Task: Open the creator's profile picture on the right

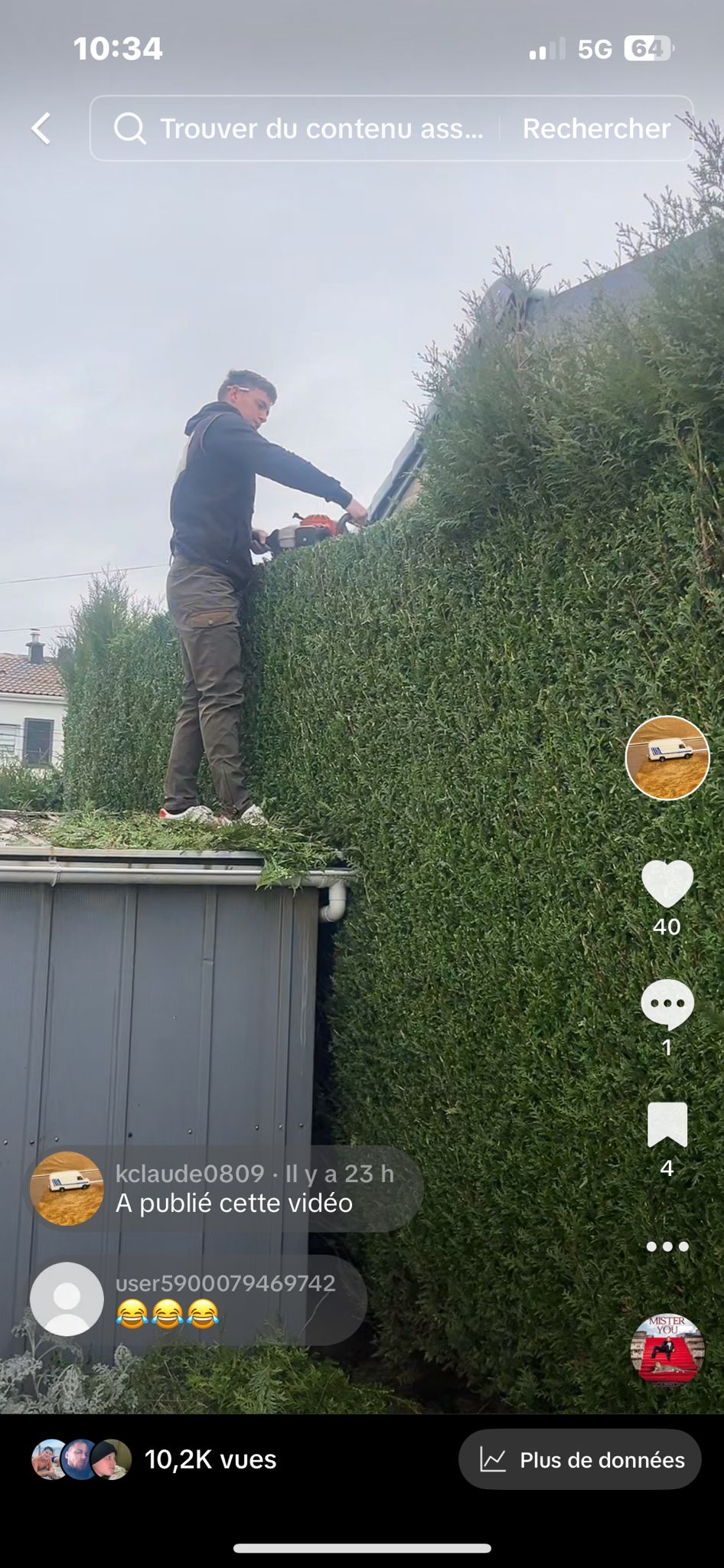Action: 667,758
